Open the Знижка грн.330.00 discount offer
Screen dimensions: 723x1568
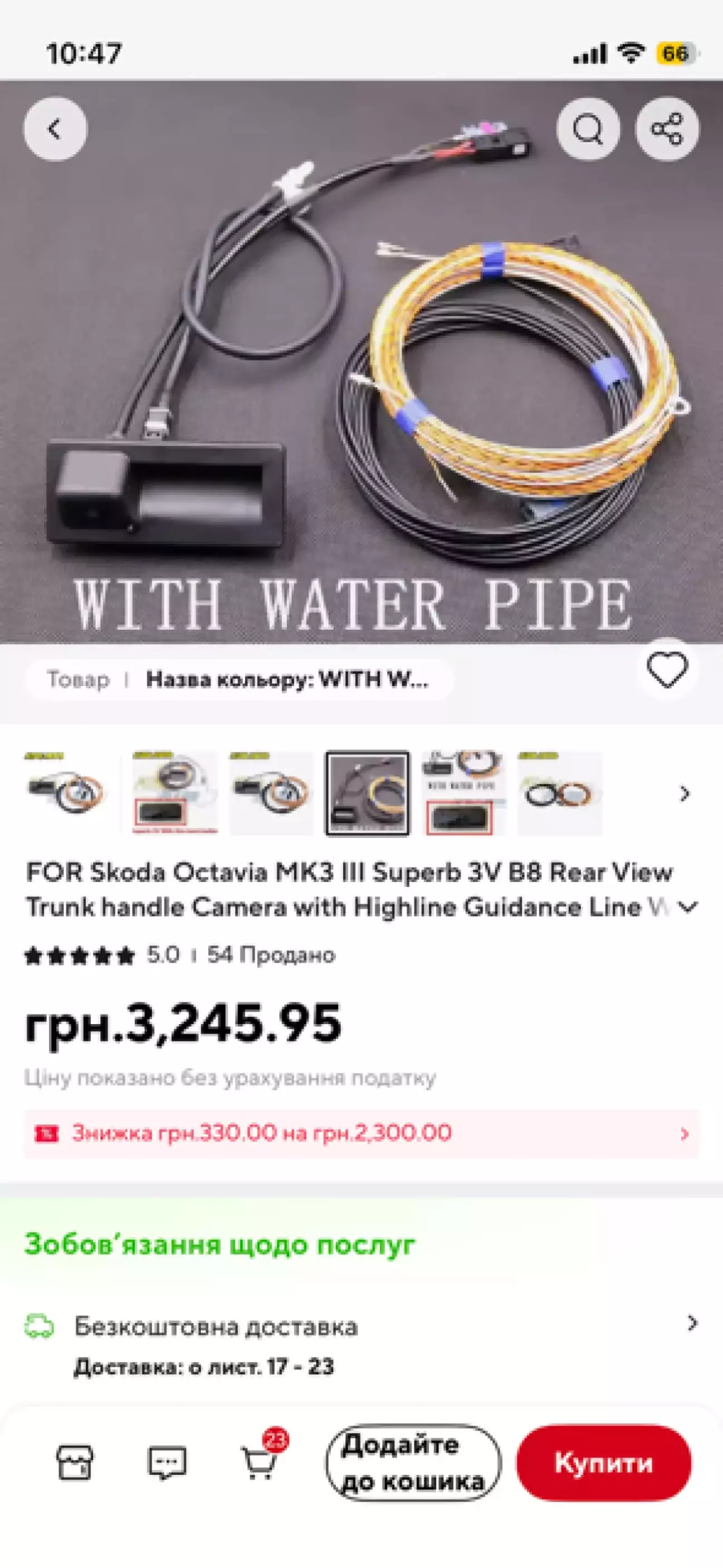[361, 1133]
